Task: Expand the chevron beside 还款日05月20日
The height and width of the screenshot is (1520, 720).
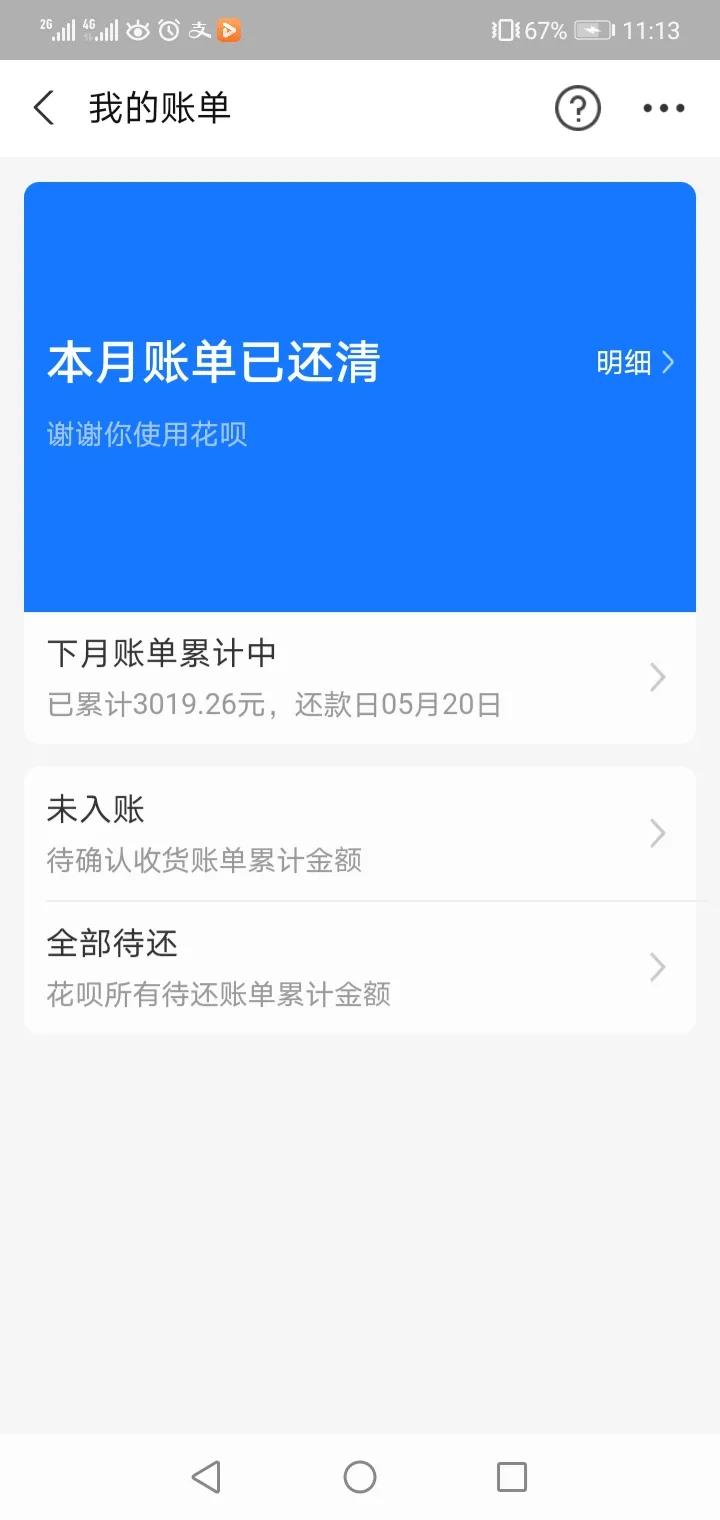Action: tap(657, 677)
